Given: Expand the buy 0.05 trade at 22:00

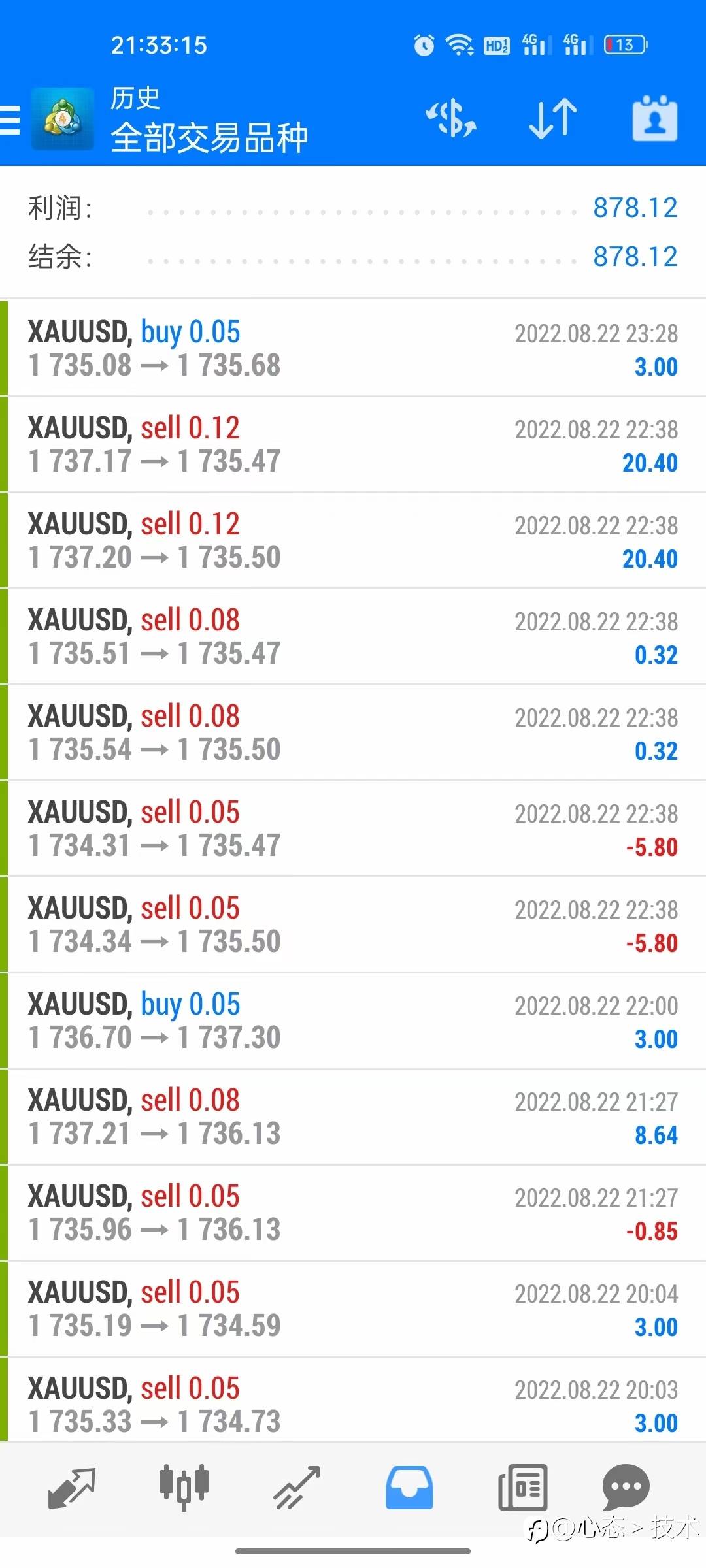Looking at the screenshot, I should [353, 1021].
